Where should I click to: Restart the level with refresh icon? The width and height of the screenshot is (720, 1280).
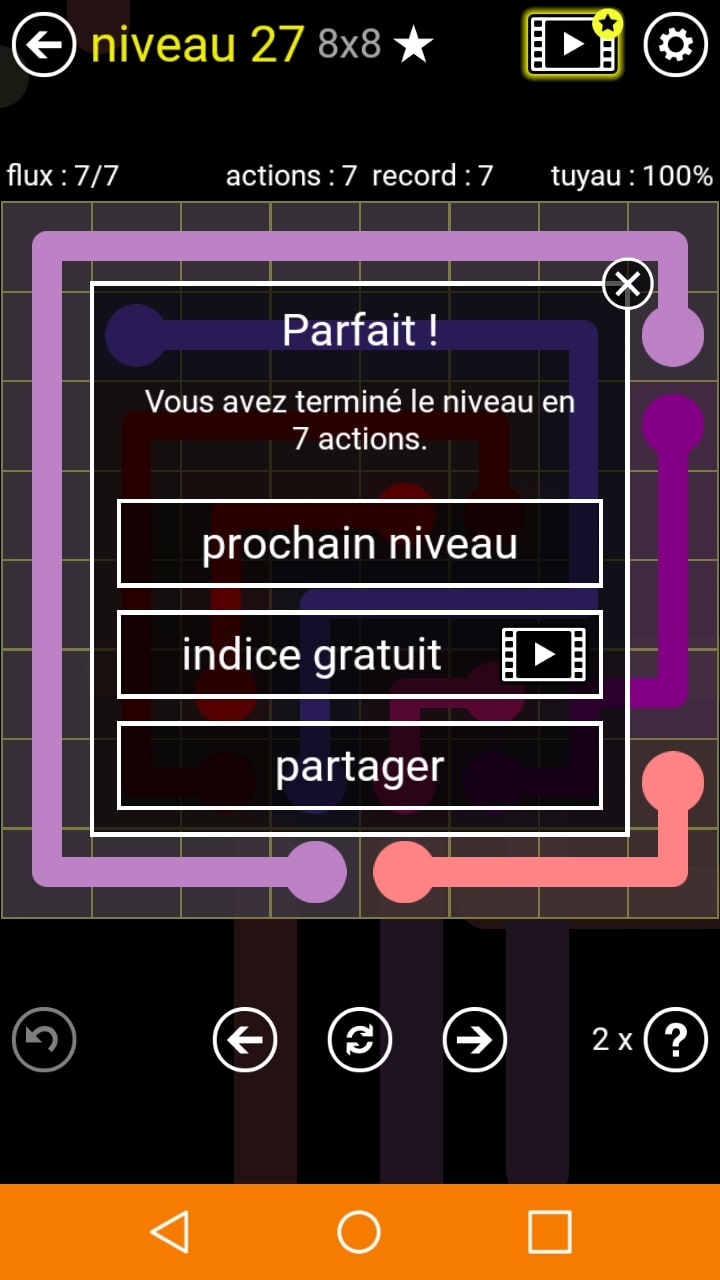360,1040
